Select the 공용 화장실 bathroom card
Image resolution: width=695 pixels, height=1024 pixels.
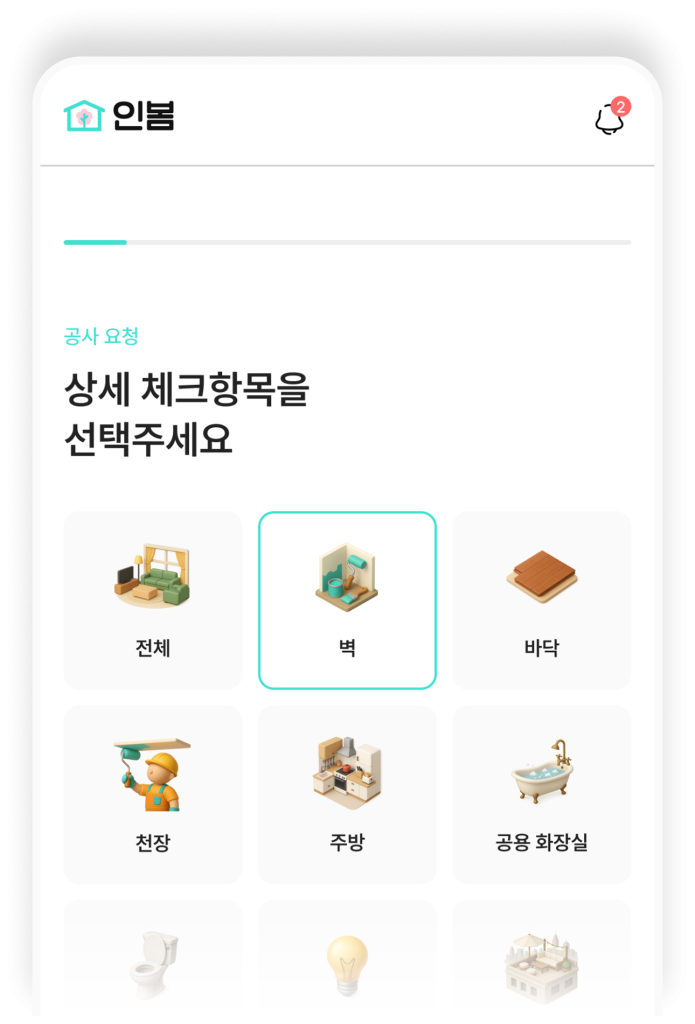point(542,794)
